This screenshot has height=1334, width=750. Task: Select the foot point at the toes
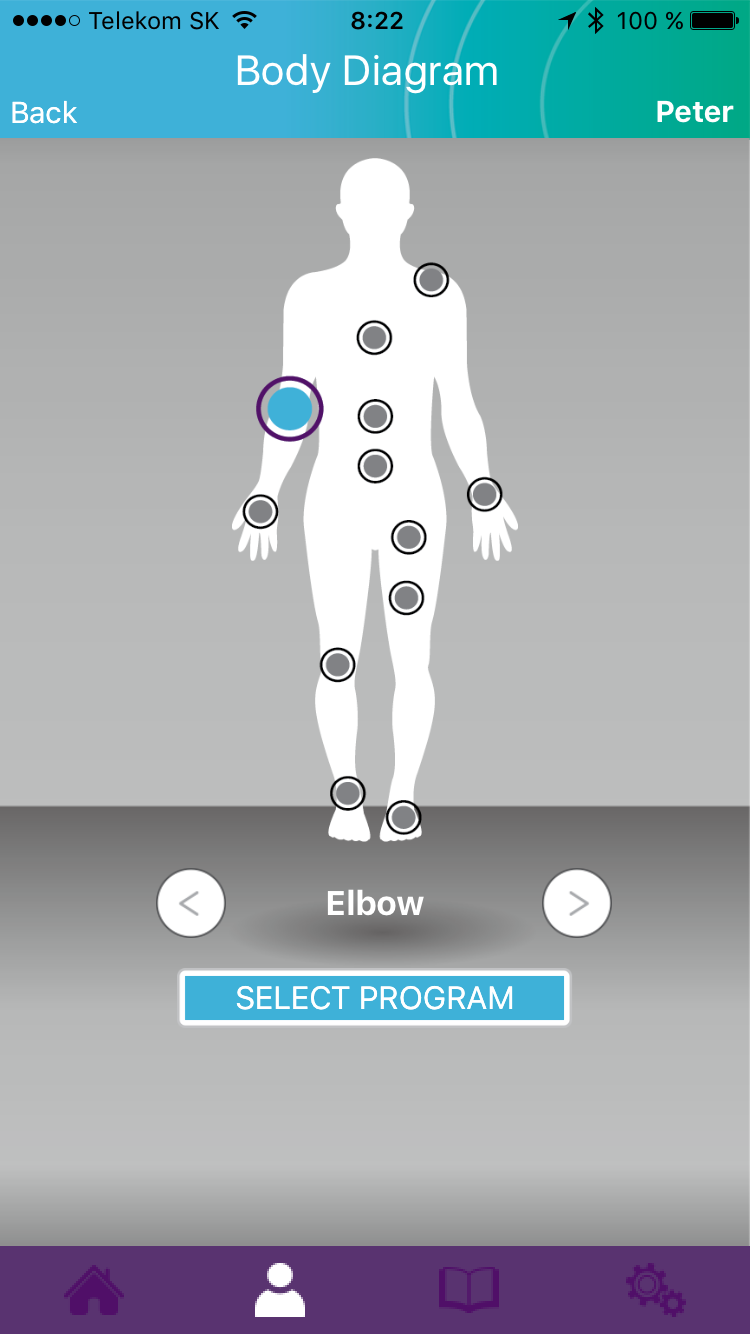coord(403,818)
